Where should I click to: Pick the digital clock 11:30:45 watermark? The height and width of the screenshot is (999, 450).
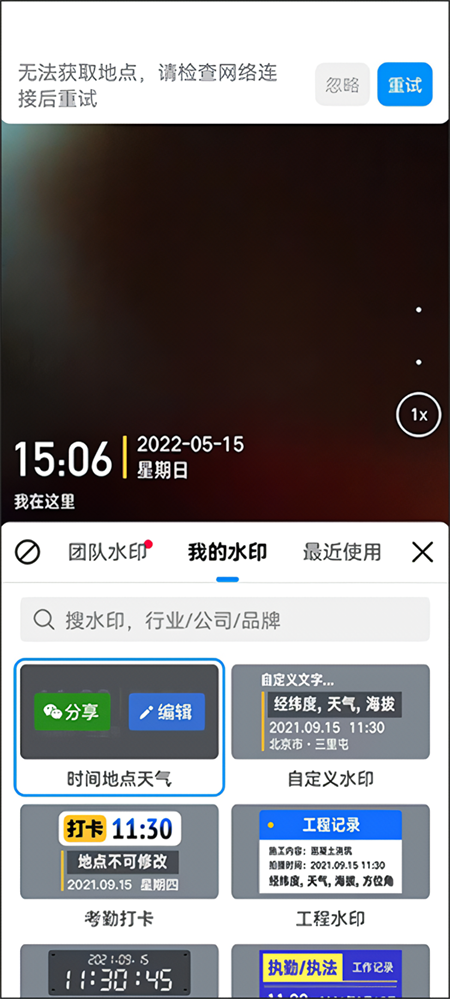point(119,971)
